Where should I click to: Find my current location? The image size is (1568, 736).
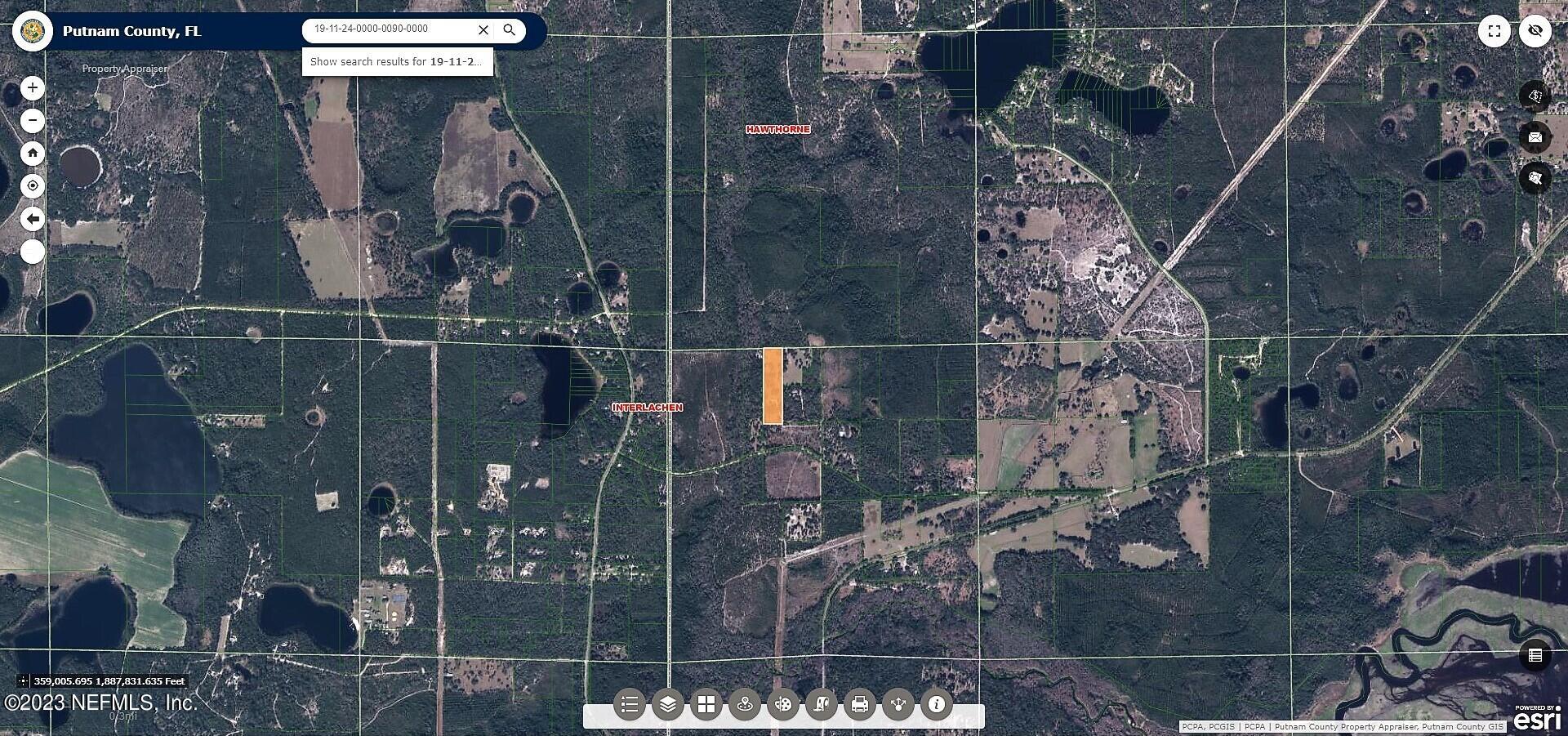coord(33,185)
